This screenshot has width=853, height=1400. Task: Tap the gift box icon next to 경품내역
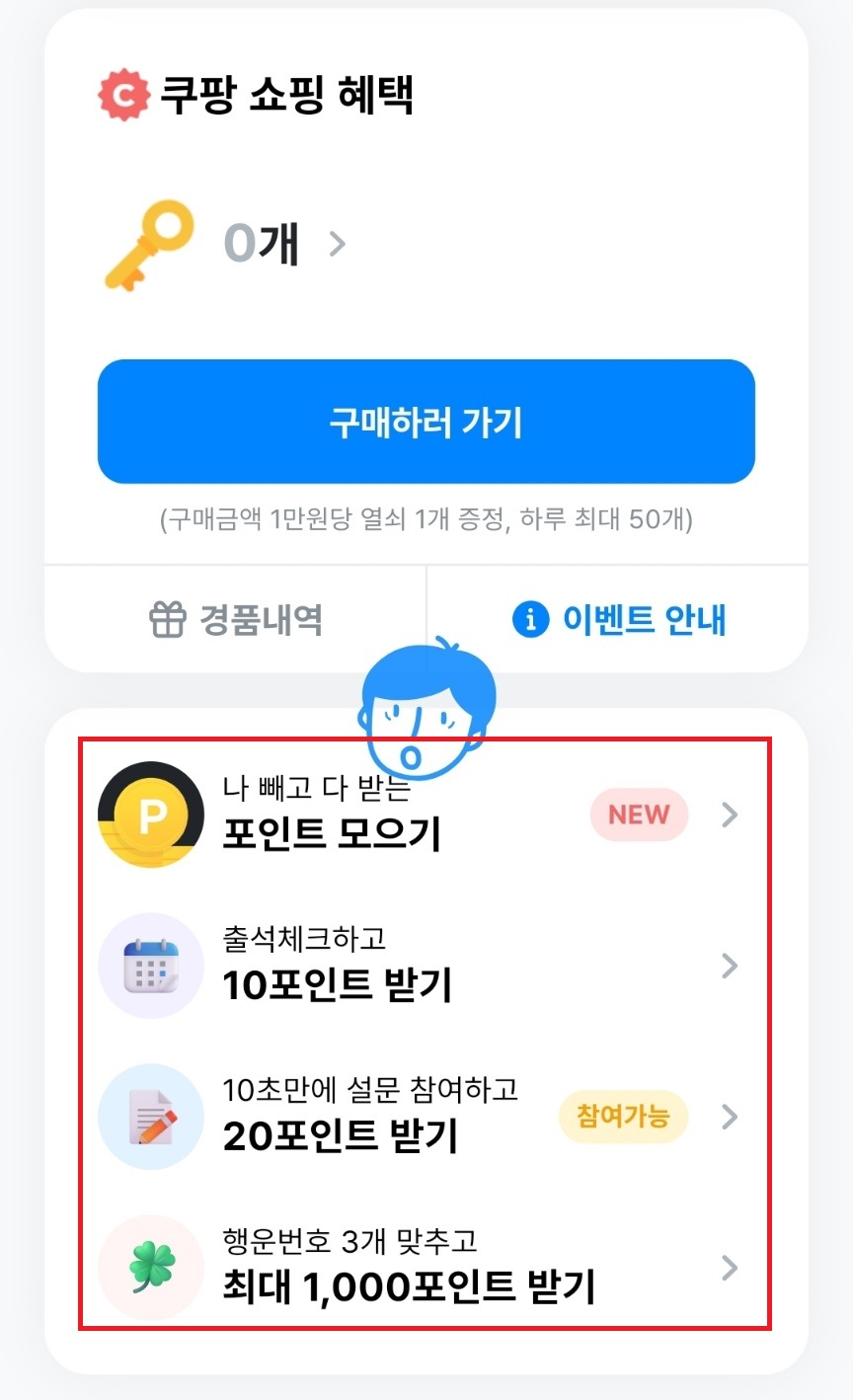coord(168,617)
